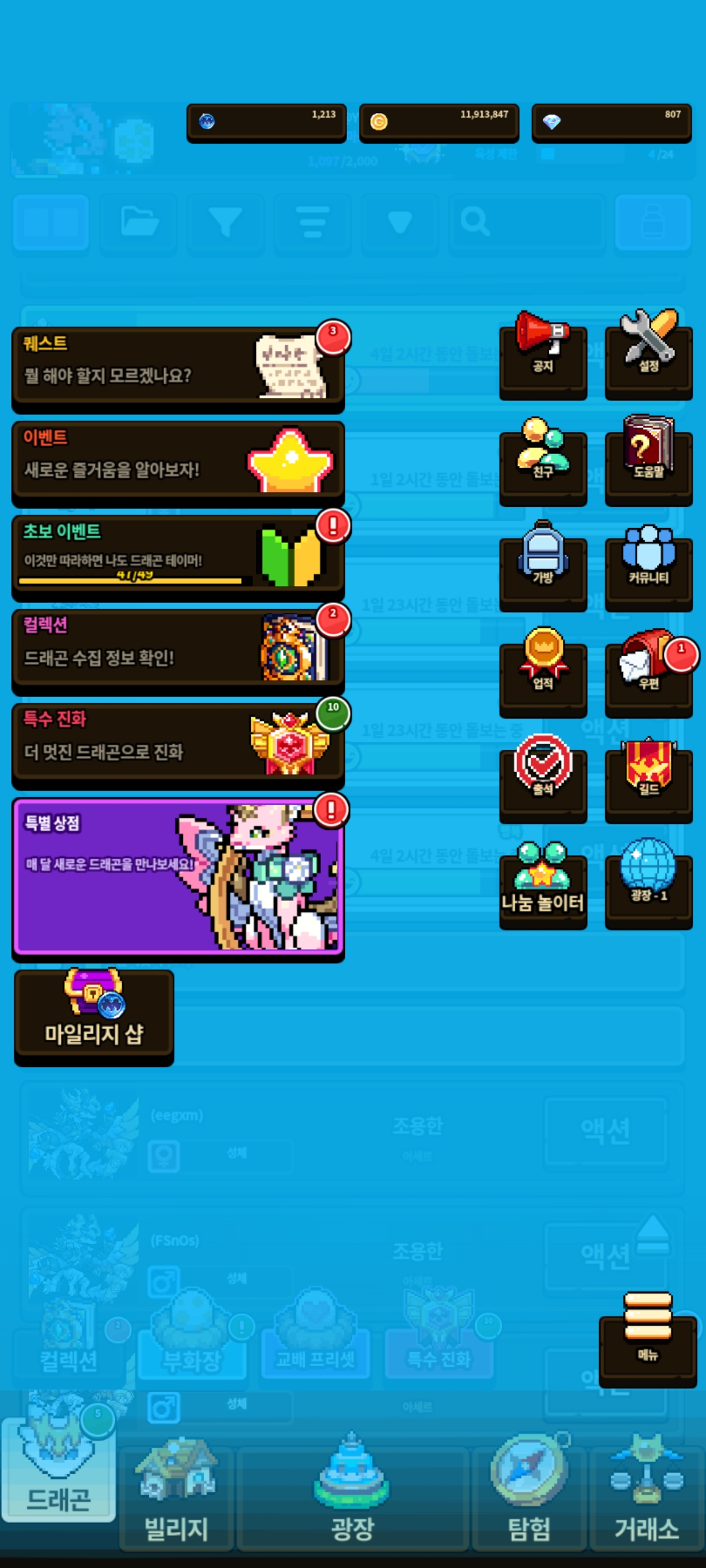Open the 컬렉션 dragon collection
This screenshot has height=1568, width=706.
click(177, 649)
